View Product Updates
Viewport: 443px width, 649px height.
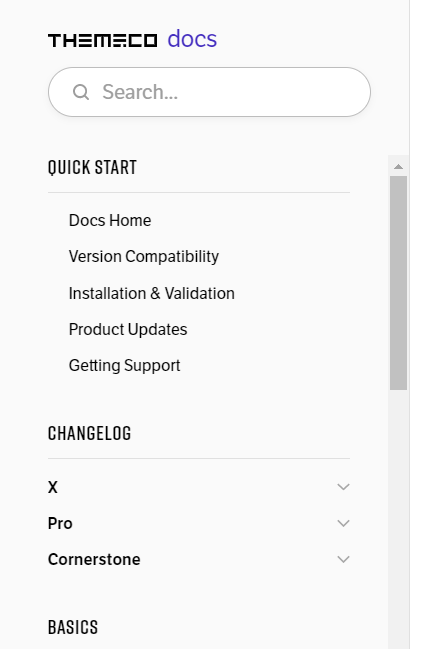128,329
